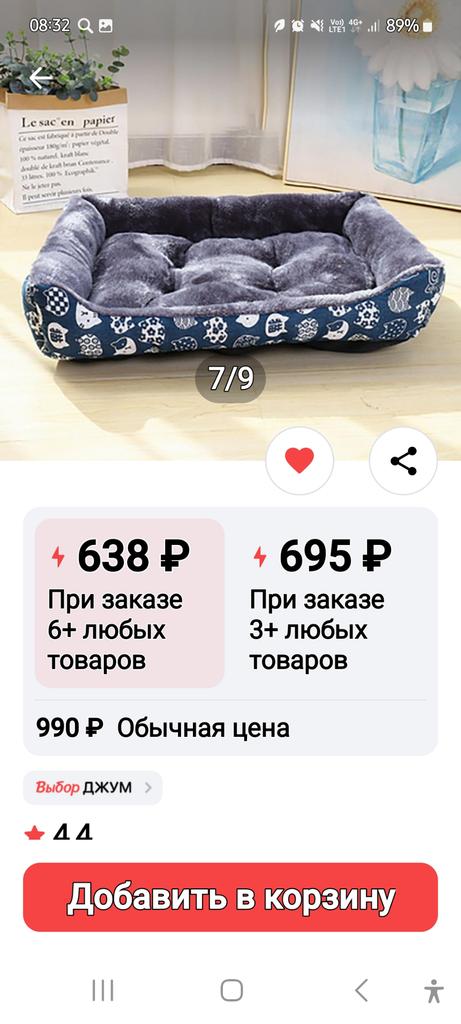
Task: Tap Добавить в корзину button
Action: [230, 897]
